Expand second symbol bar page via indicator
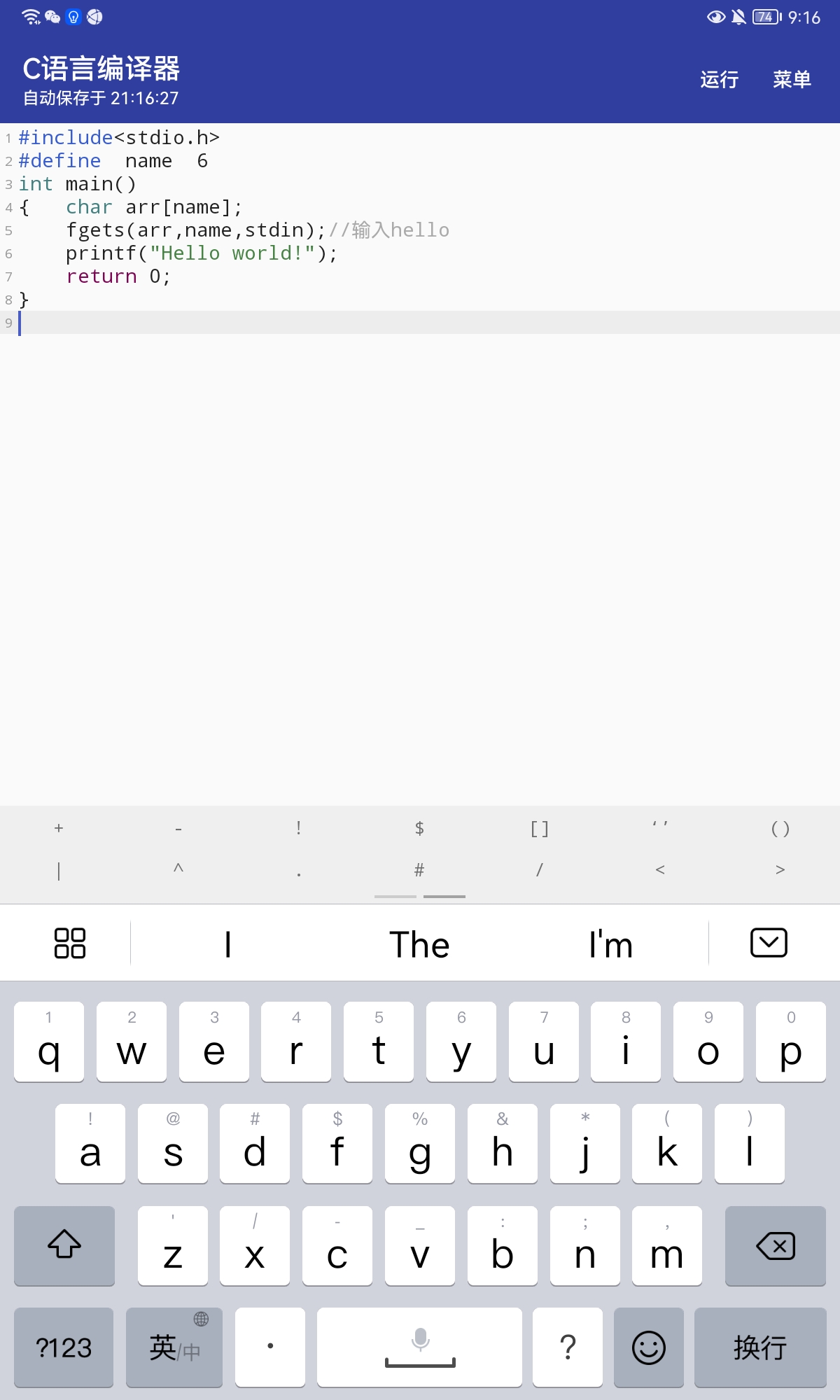This screenshot has height=1400, width=840. pyautogui.click(x=444, y=896)
